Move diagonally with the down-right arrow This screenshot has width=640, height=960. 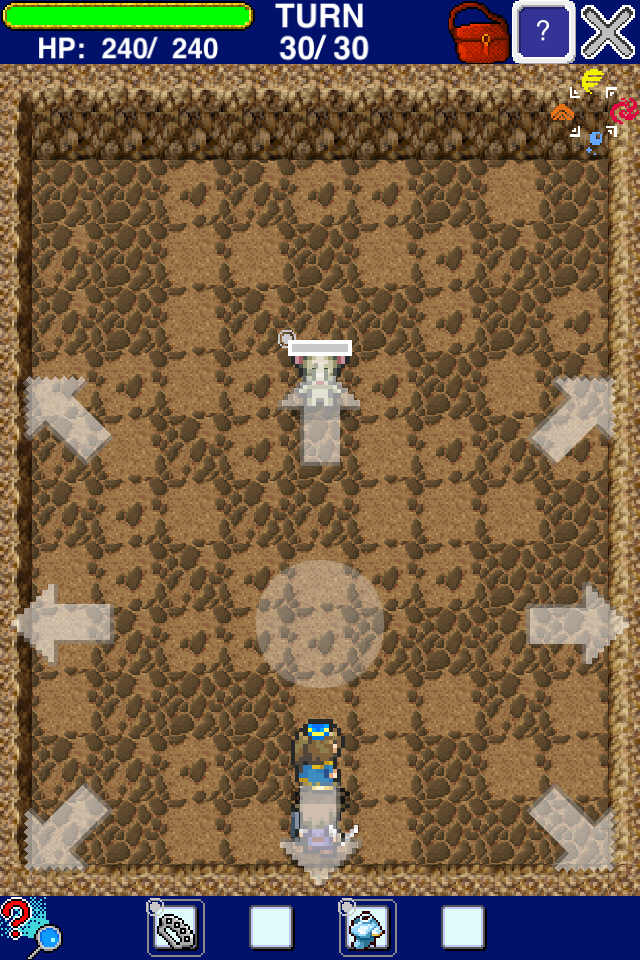pyautogui.click(x=573, y=828)
